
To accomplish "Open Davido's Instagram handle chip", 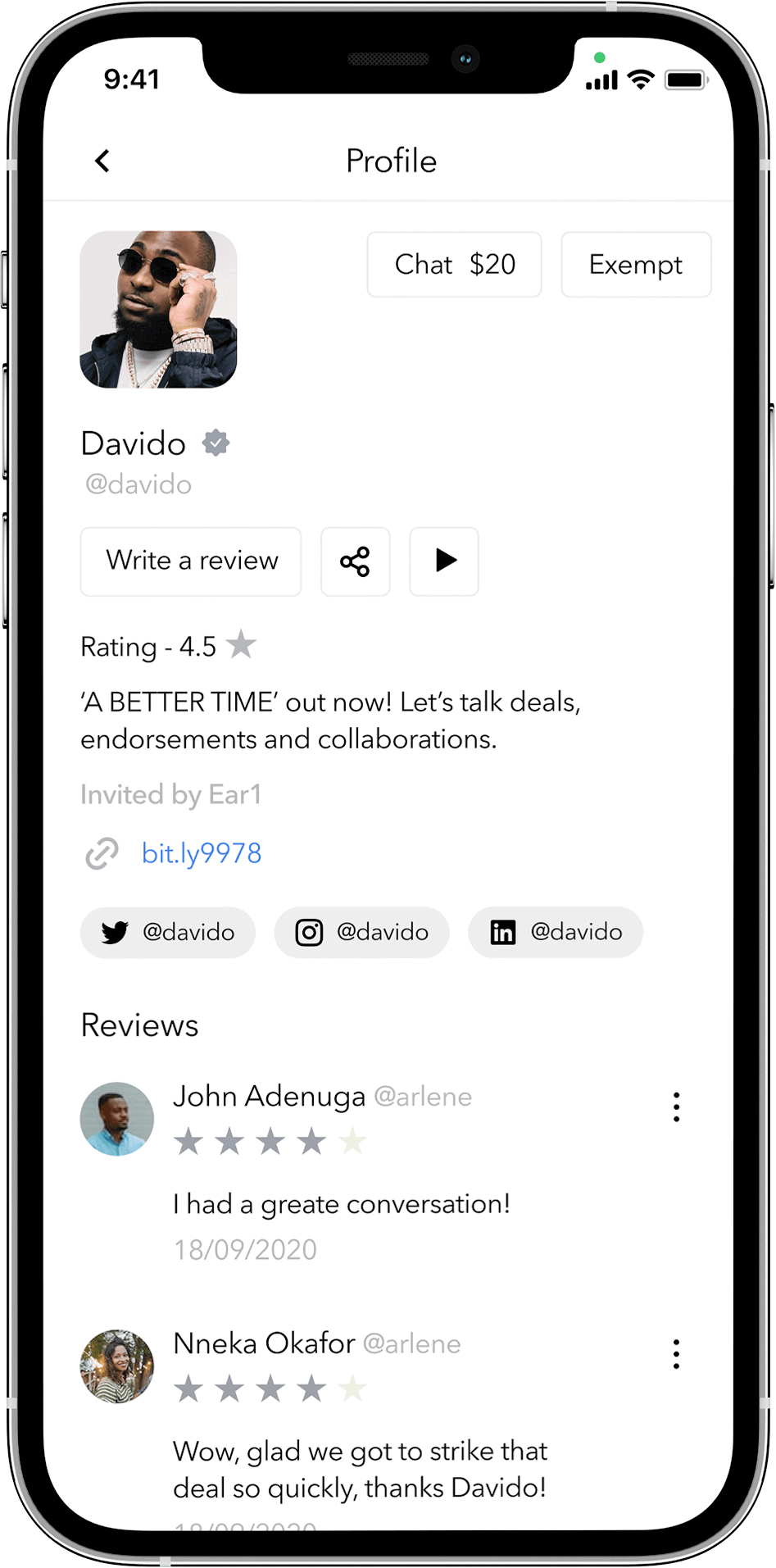I will click(x=361, y=932).
